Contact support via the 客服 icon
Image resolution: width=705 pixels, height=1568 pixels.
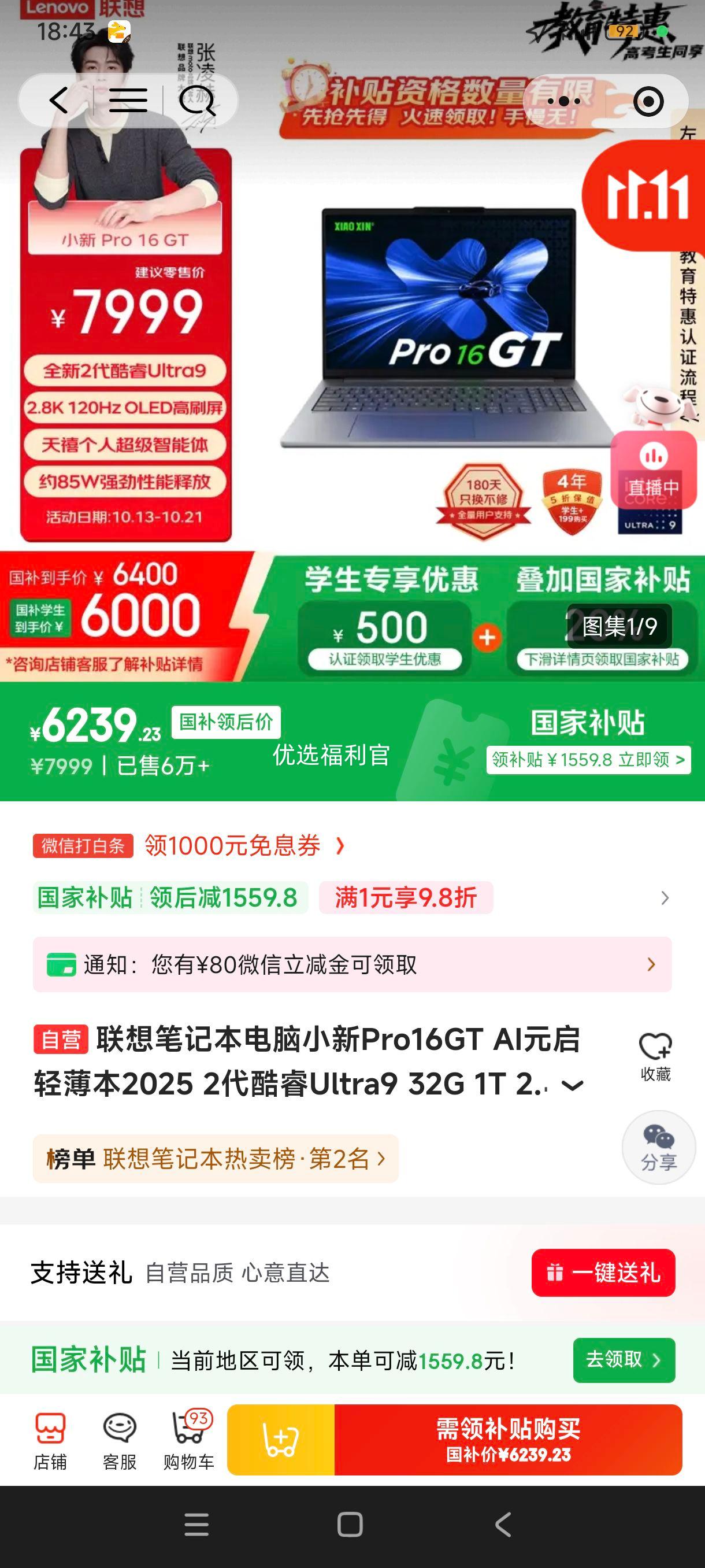119,1438
